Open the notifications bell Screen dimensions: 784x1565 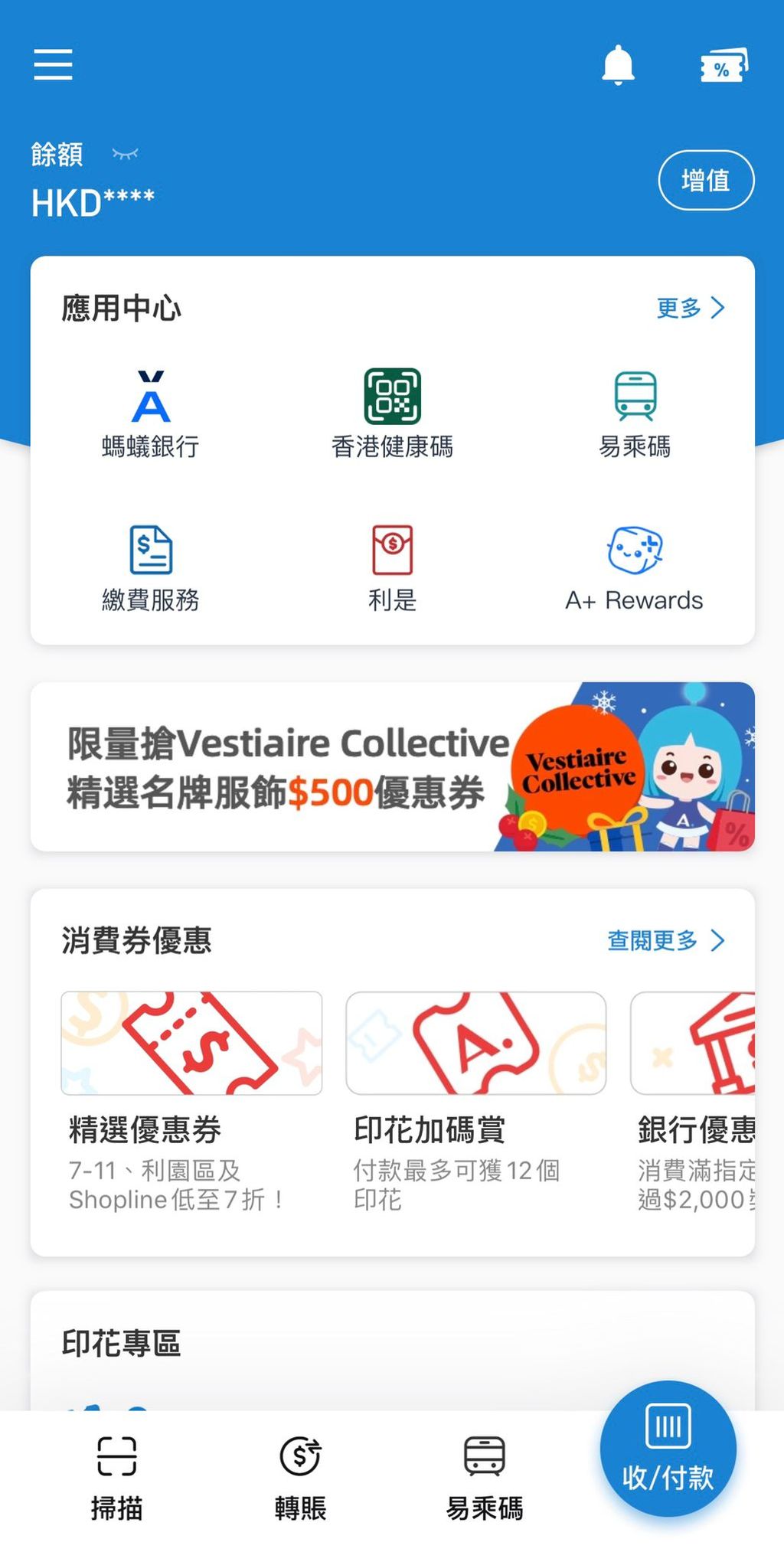point(618,65)
